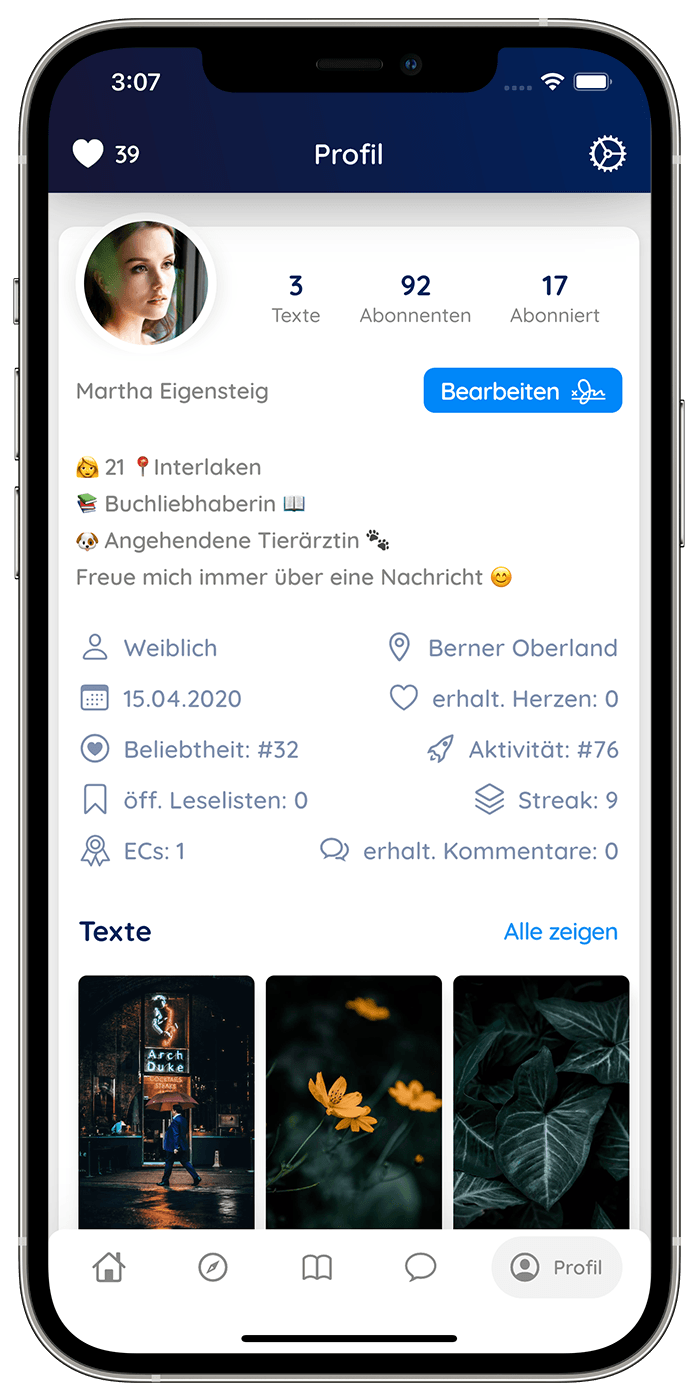This screenshot has height=1400, width=698.
Task: Switch to the home tab
Action: click(x=109, y=1267)
